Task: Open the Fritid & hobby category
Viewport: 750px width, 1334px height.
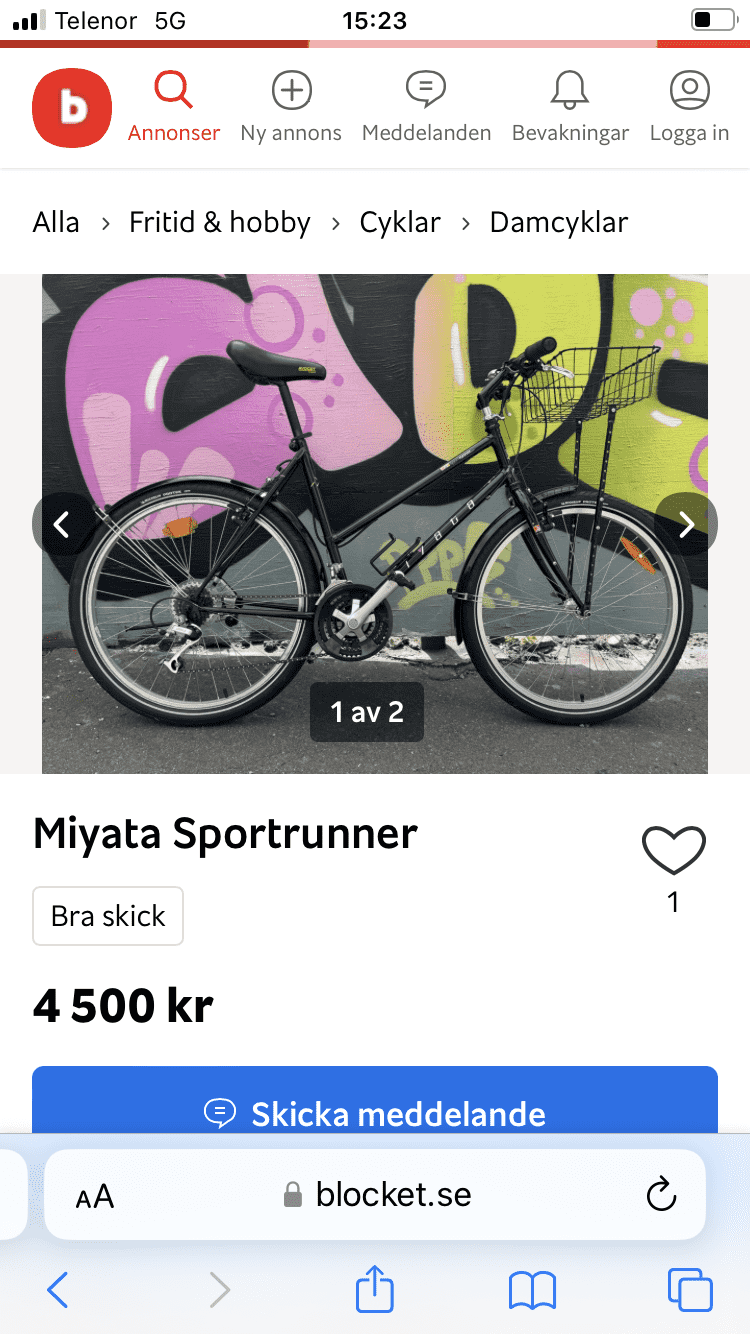Action: coord(220,222)
